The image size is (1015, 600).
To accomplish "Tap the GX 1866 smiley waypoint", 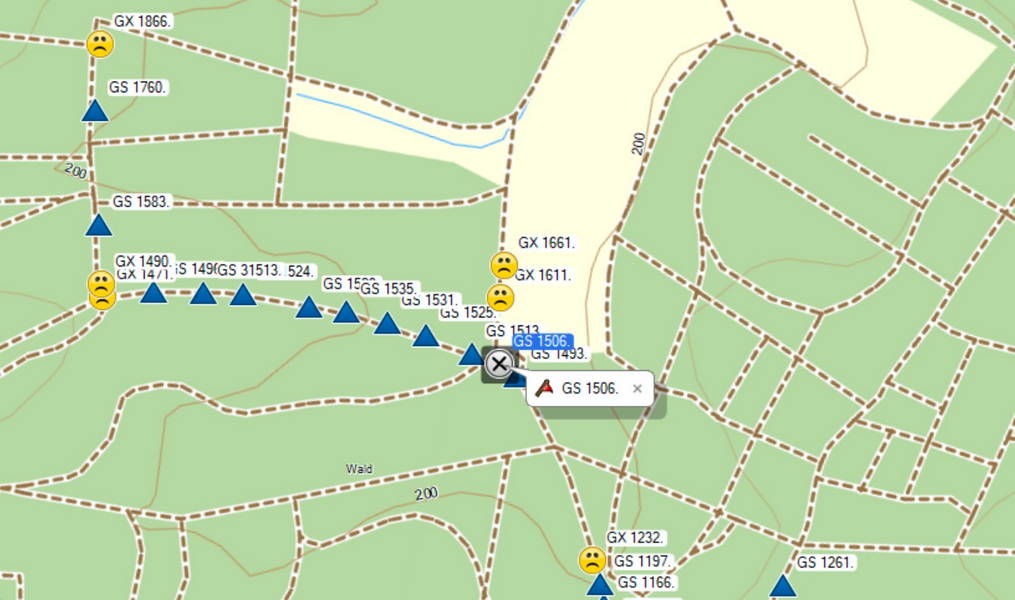I will [100, 44].
